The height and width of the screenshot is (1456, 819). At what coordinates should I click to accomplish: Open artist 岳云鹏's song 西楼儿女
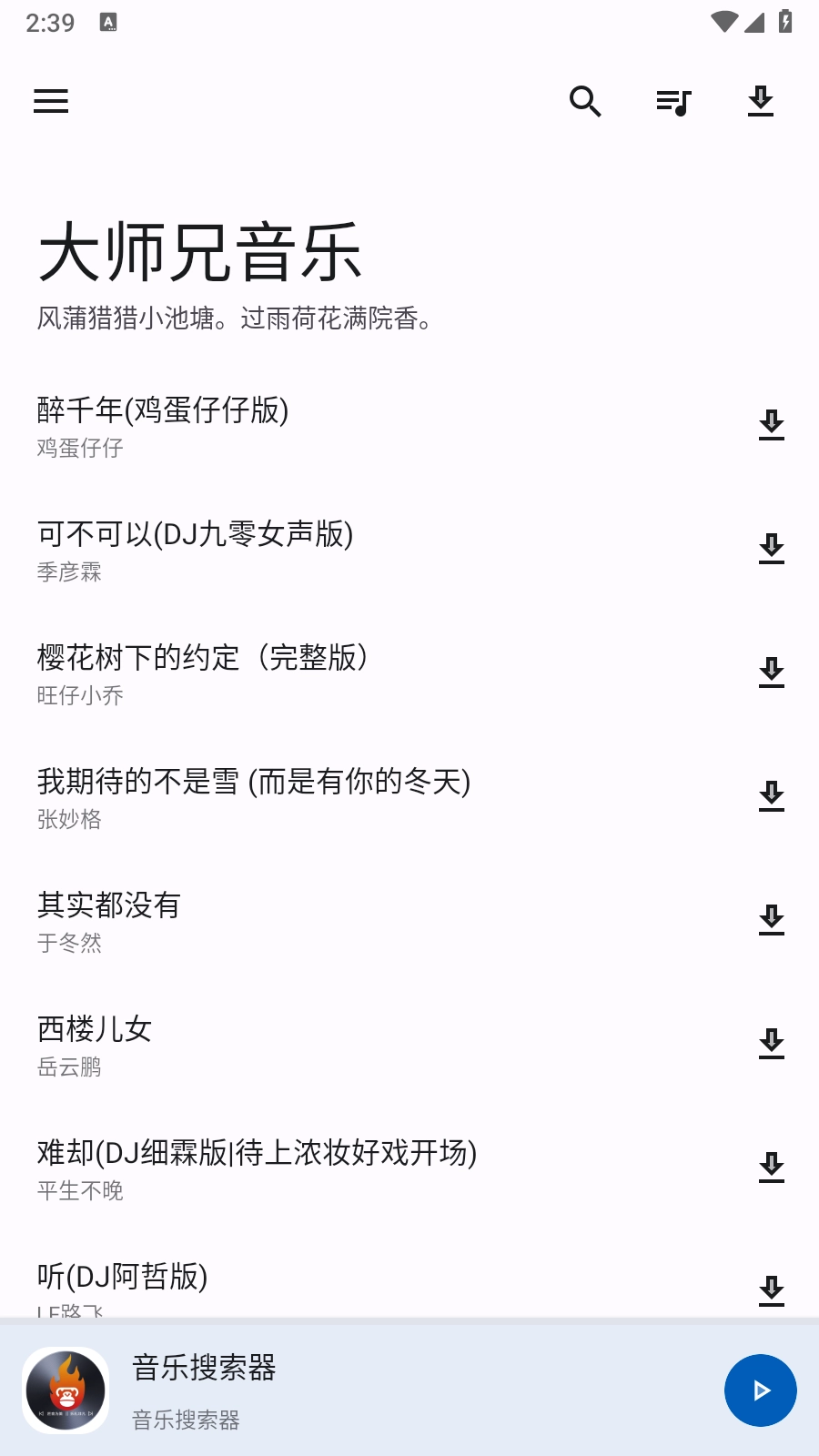94,1029
